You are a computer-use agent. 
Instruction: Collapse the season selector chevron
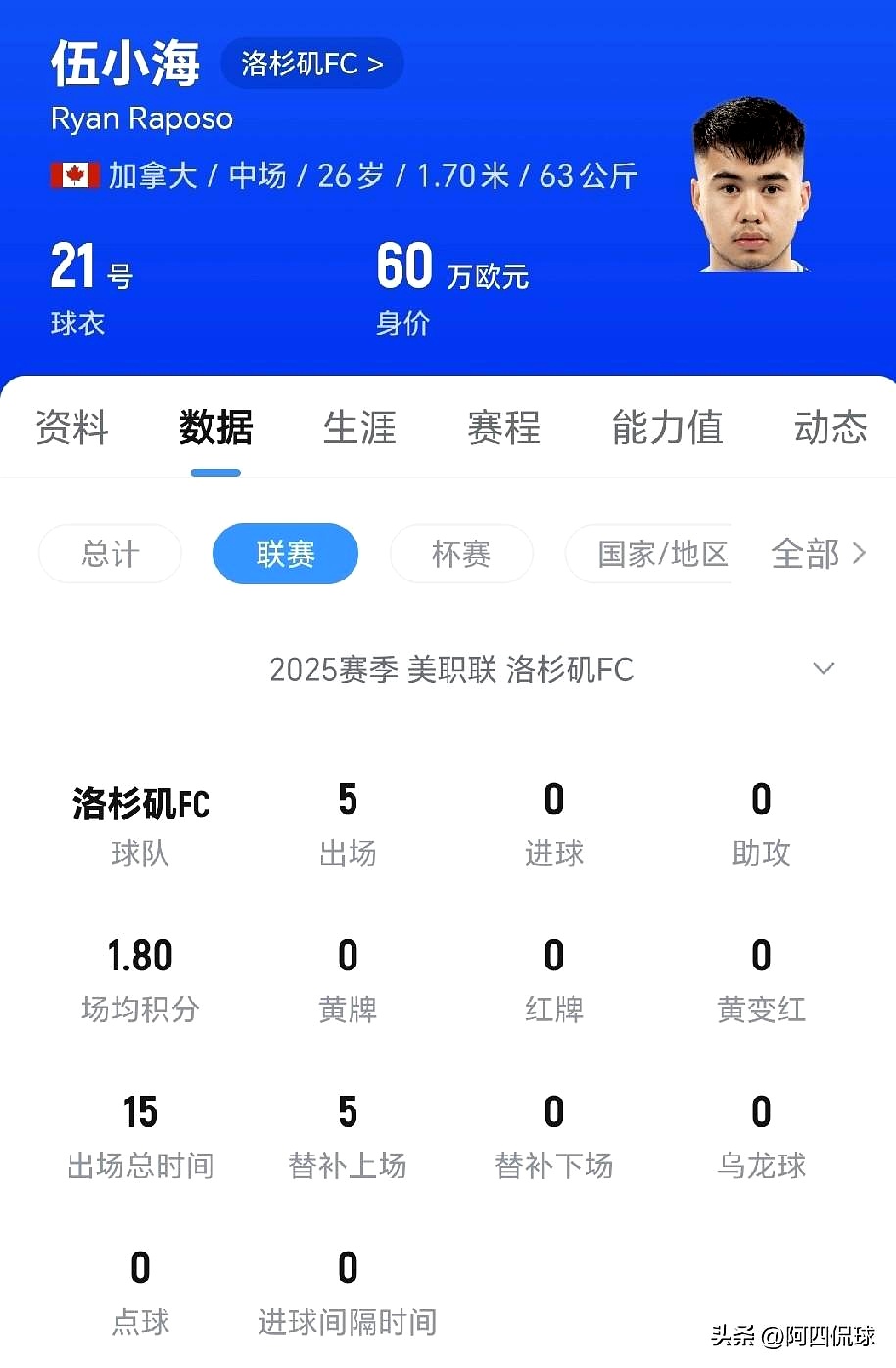click(824, 668)
